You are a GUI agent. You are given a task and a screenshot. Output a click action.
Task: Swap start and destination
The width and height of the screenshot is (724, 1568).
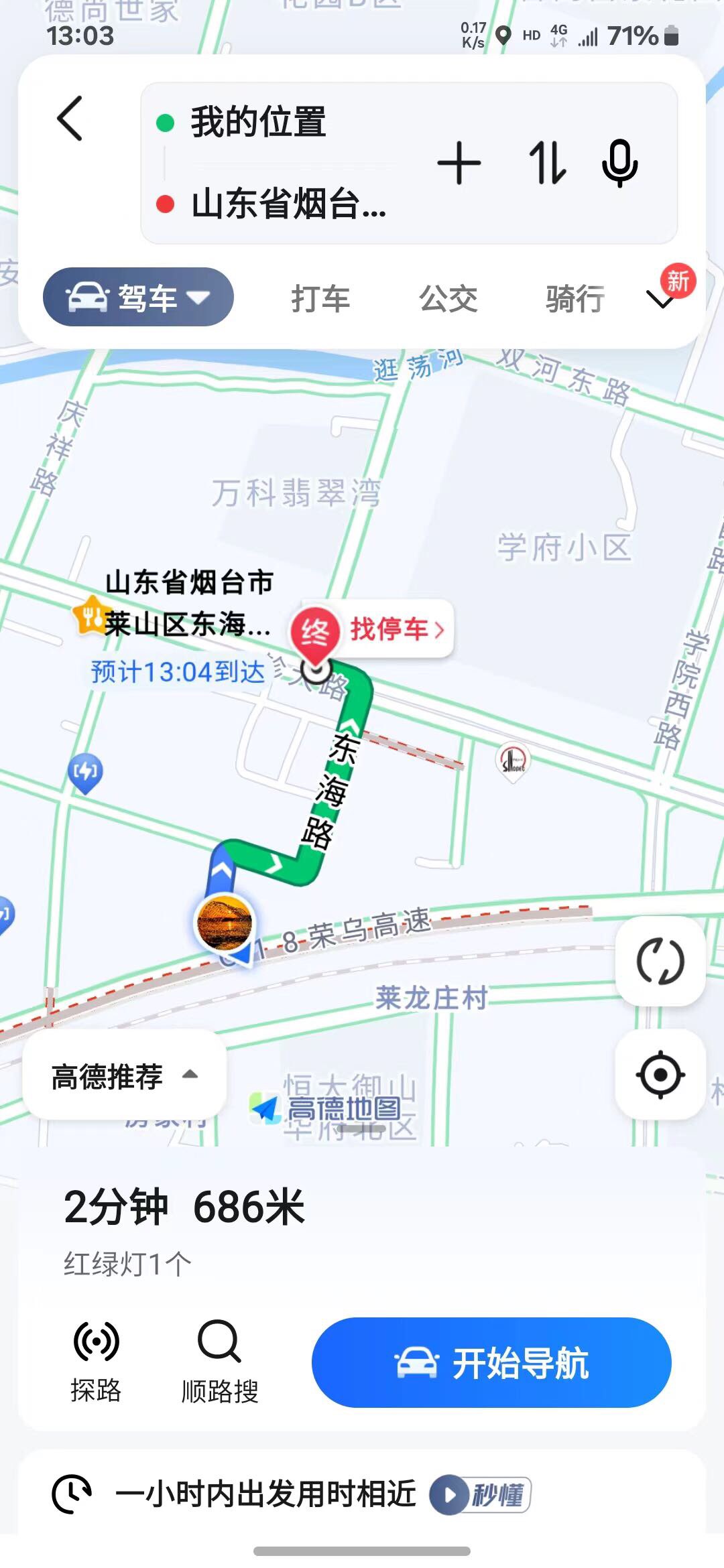(x=548, y=164)
